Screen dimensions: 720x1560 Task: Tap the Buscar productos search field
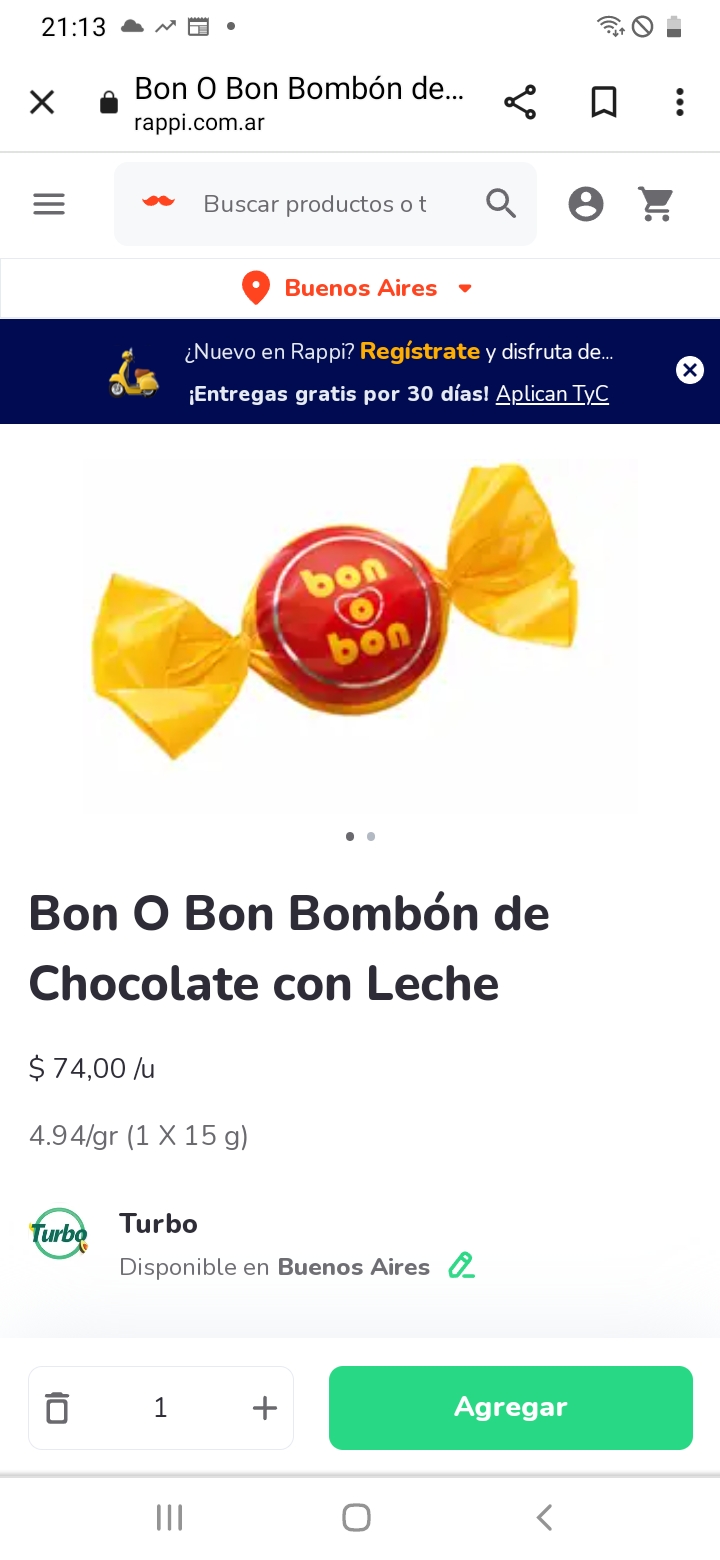[315, 204]
